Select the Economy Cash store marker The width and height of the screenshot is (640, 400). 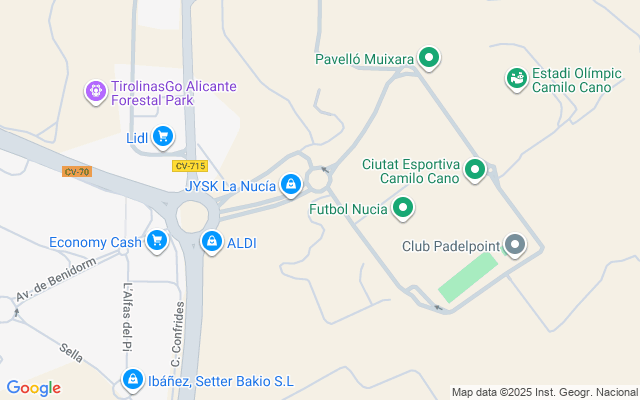click(x=156, y=241)
